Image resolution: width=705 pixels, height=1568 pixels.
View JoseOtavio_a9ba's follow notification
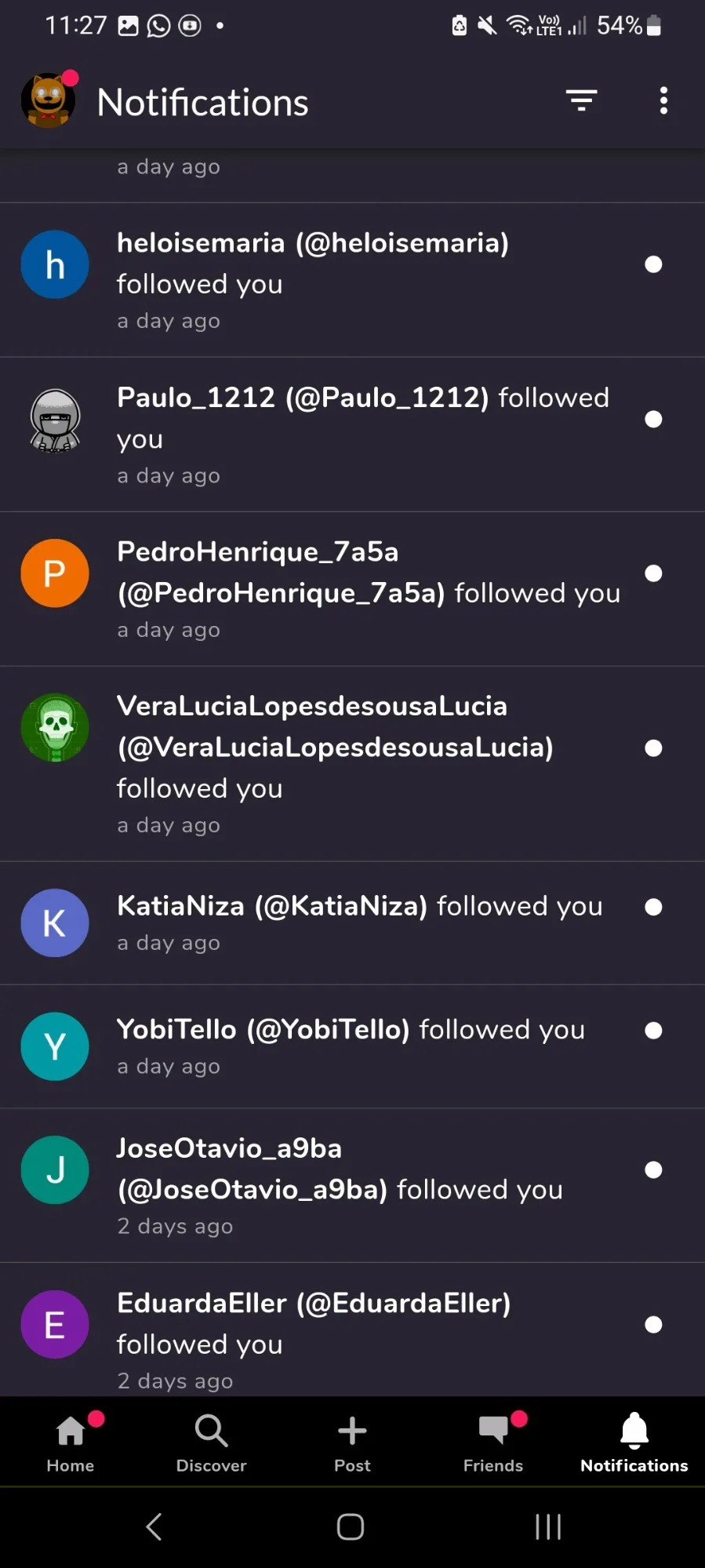pyautogui.click(x=352, y=1185)
